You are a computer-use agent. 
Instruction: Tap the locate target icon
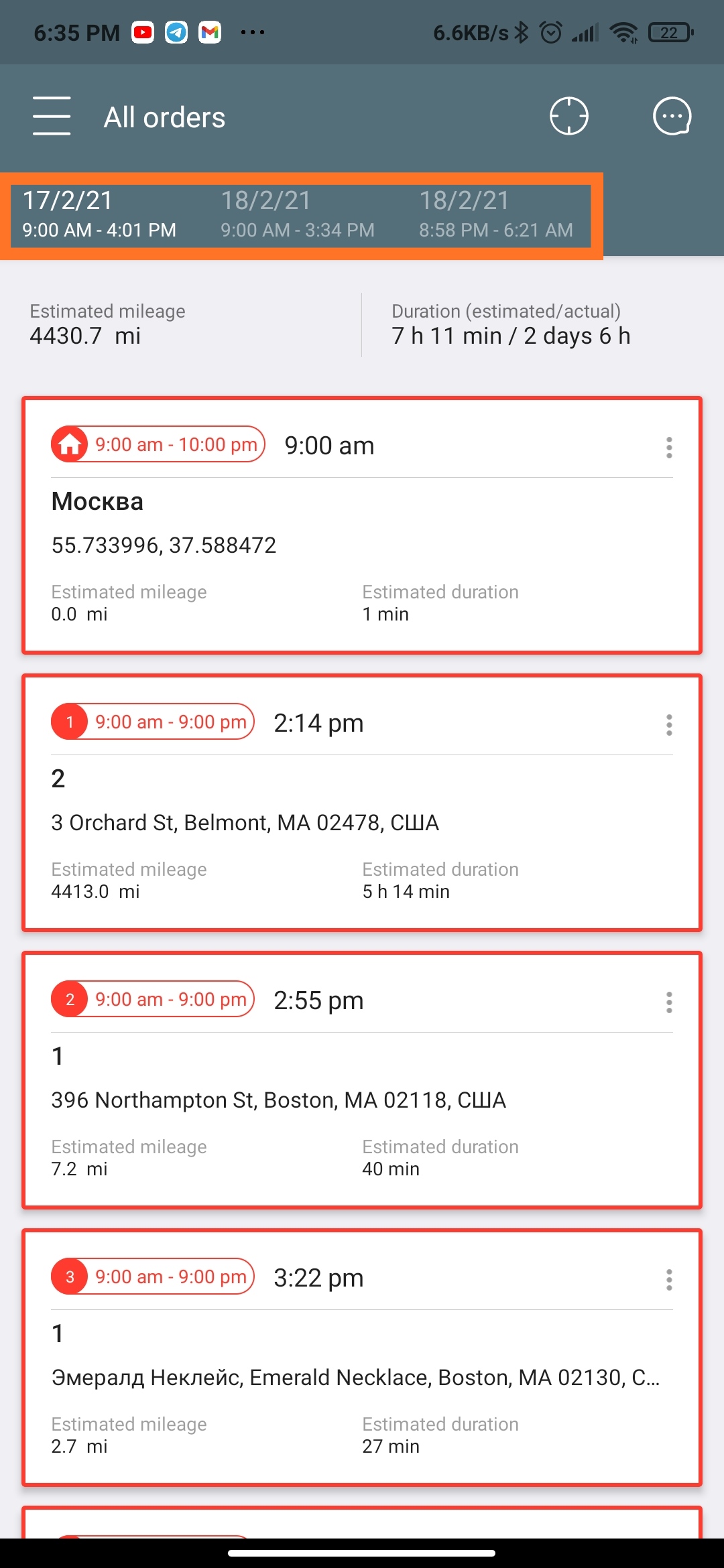click(x=568, y=116)
